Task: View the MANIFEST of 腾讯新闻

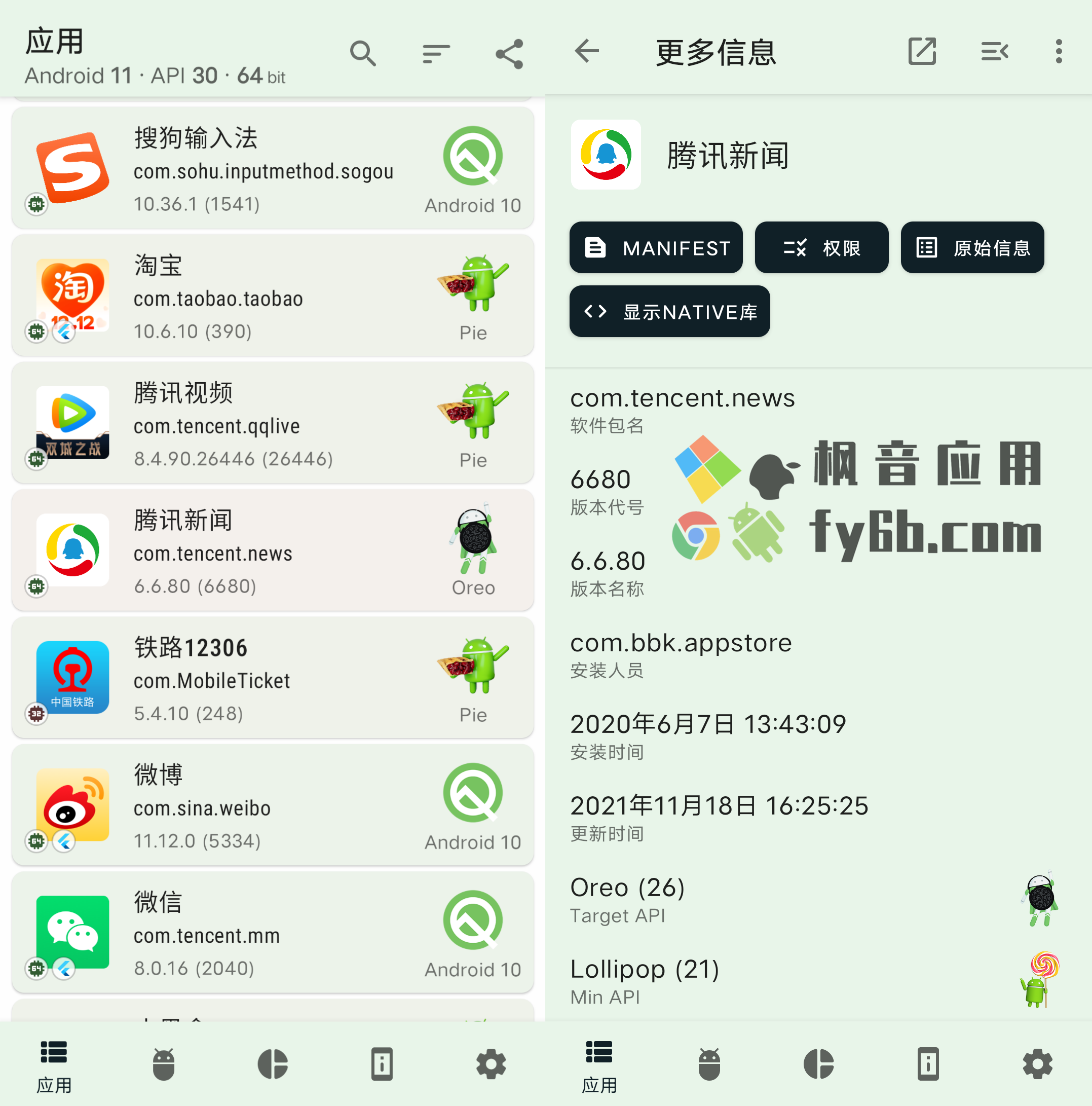Action: click(x=656, y=247)
